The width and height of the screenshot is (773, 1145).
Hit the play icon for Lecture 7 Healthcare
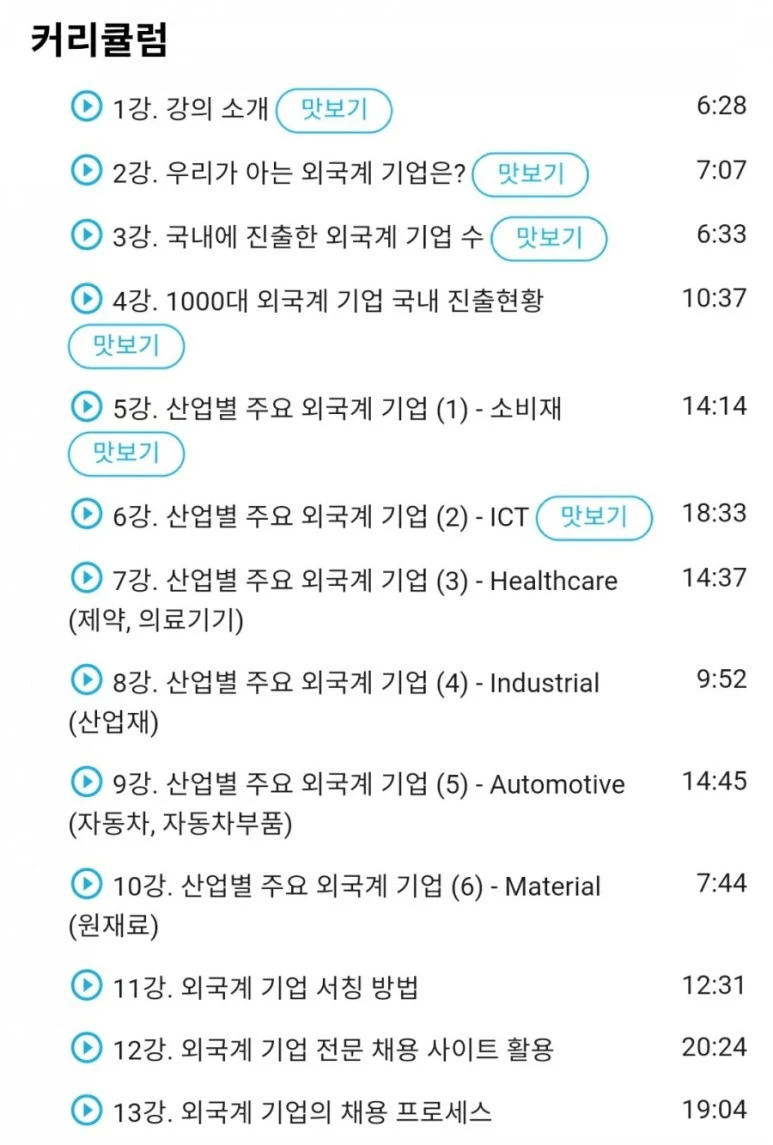(x=86, y=580)
